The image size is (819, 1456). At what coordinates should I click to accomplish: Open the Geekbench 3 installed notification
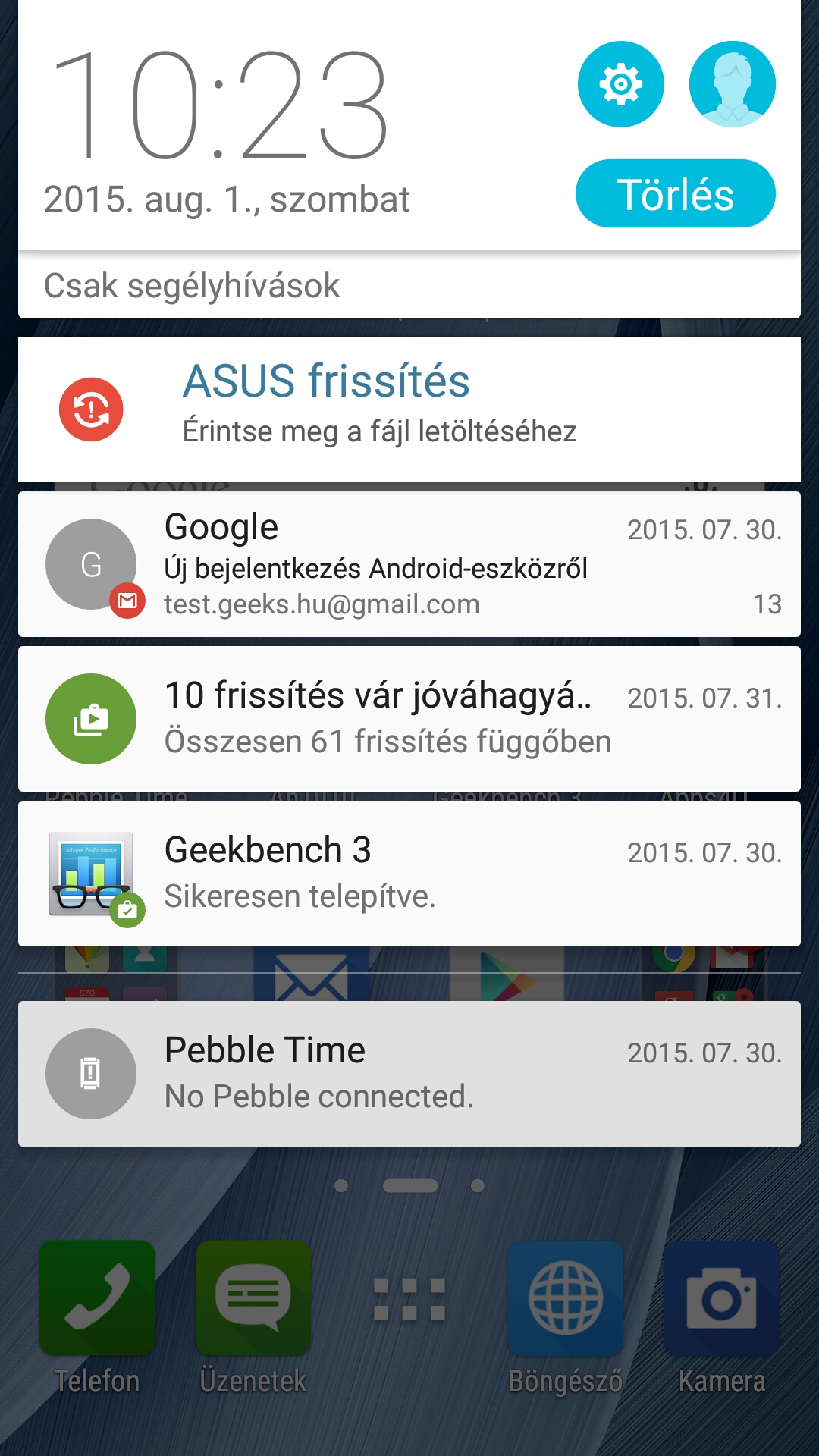[x=409, y=873]
